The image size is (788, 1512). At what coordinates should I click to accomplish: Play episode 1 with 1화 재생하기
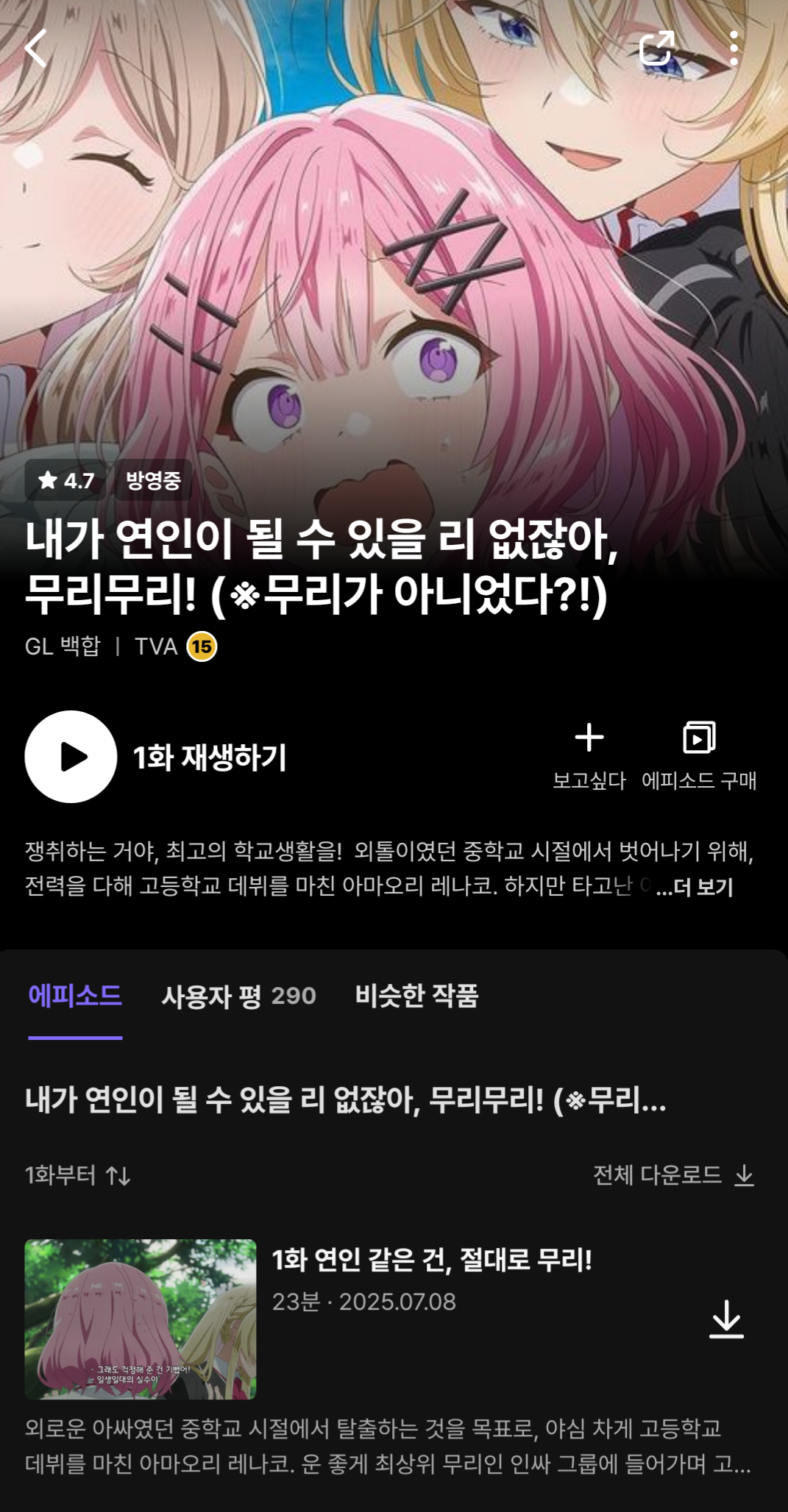pyautogui.click(x=155, y=757)
